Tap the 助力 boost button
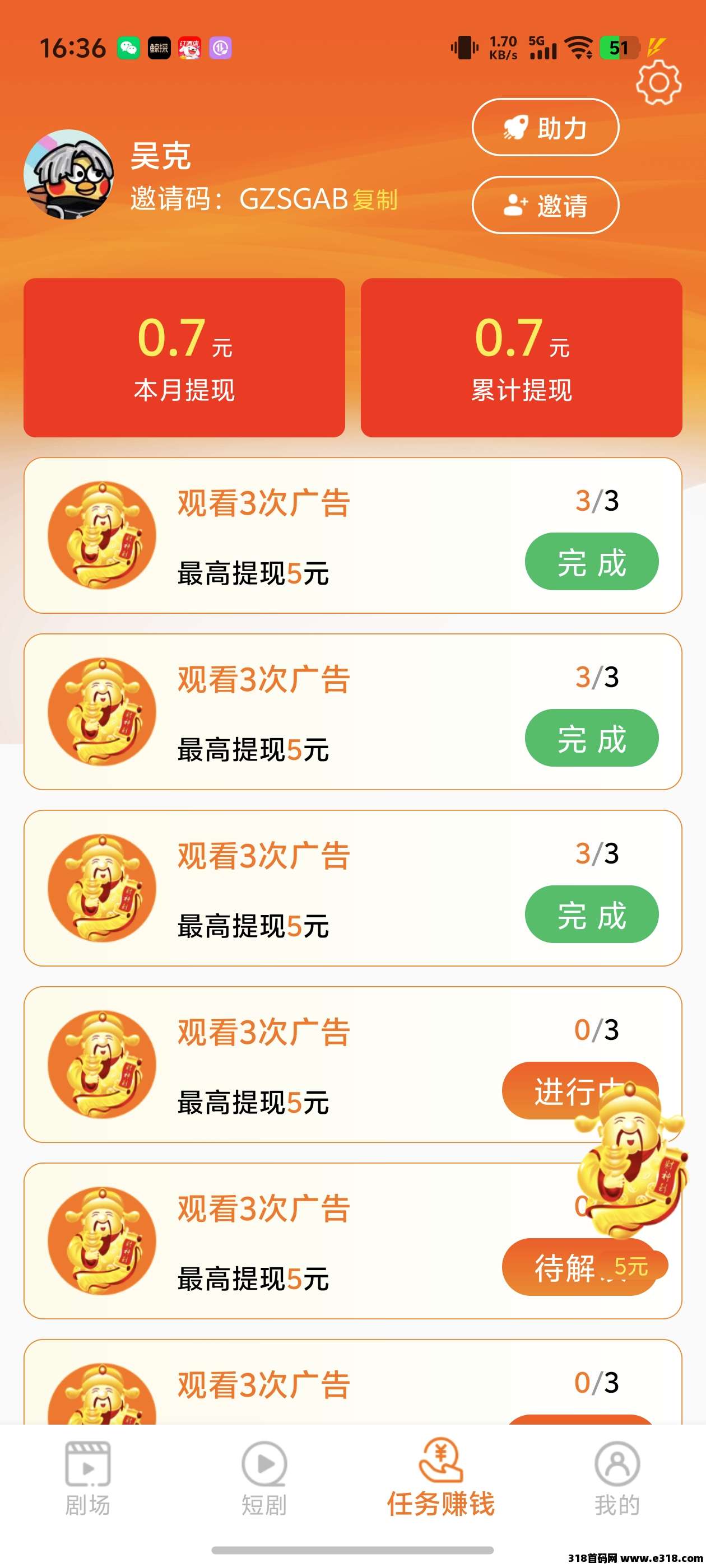 pyautogui.click(x=545, y=128)
